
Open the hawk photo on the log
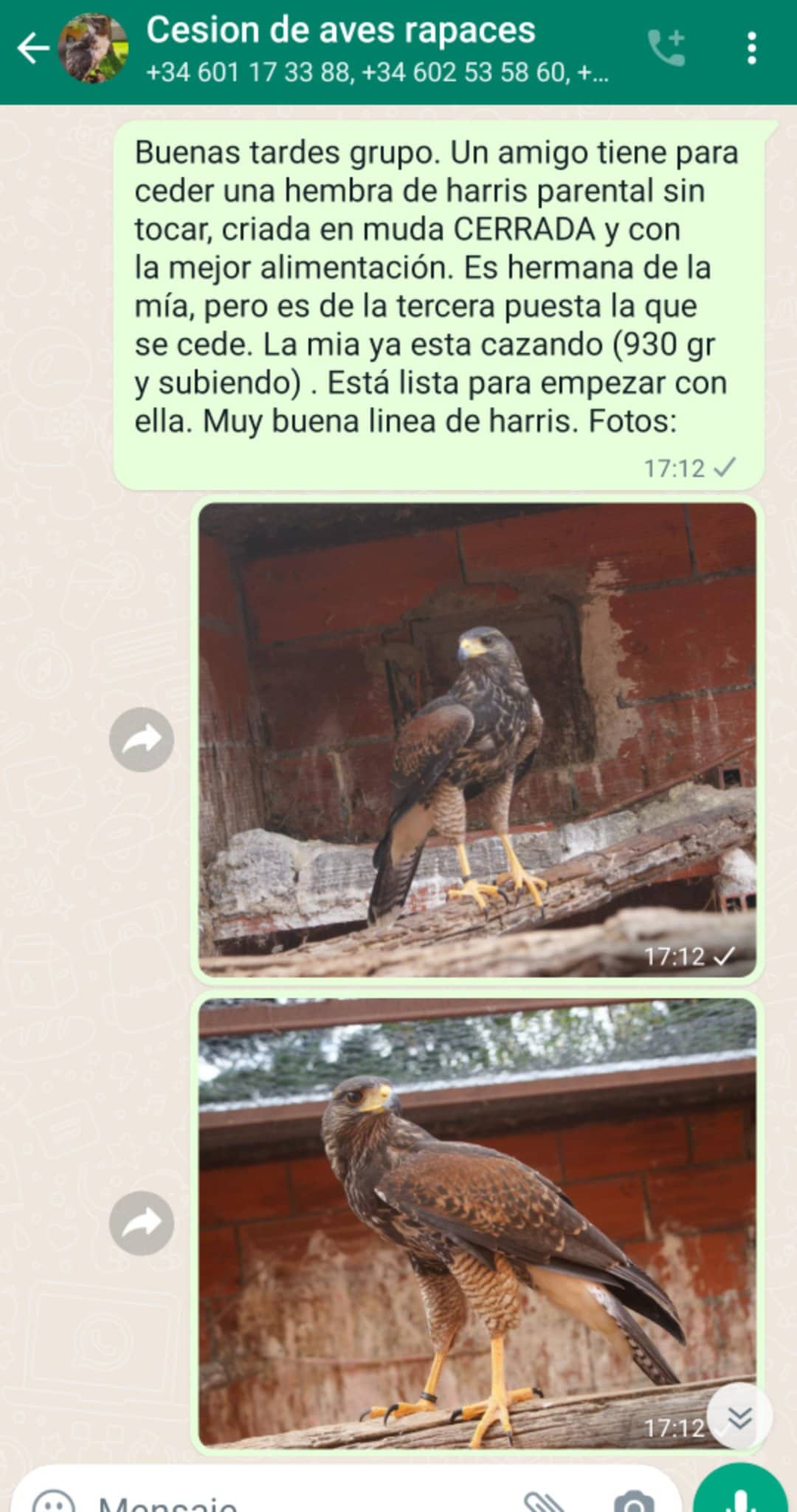477,740
